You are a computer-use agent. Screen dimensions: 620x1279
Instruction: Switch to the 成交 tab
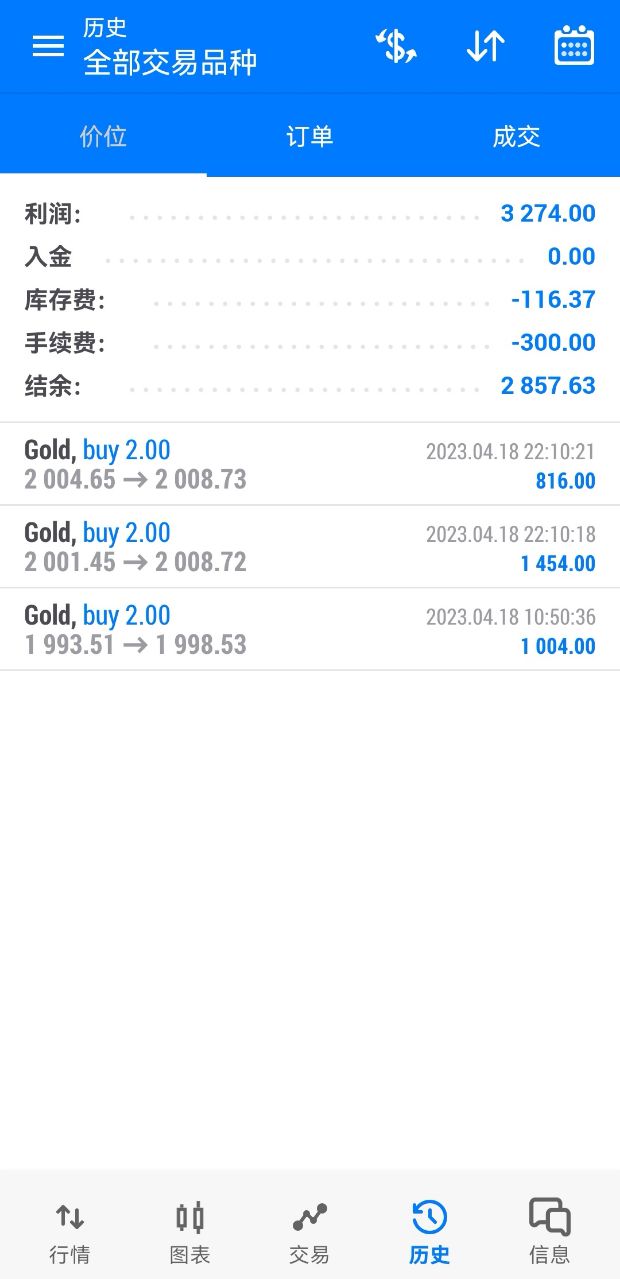click(x=516, y=136)
